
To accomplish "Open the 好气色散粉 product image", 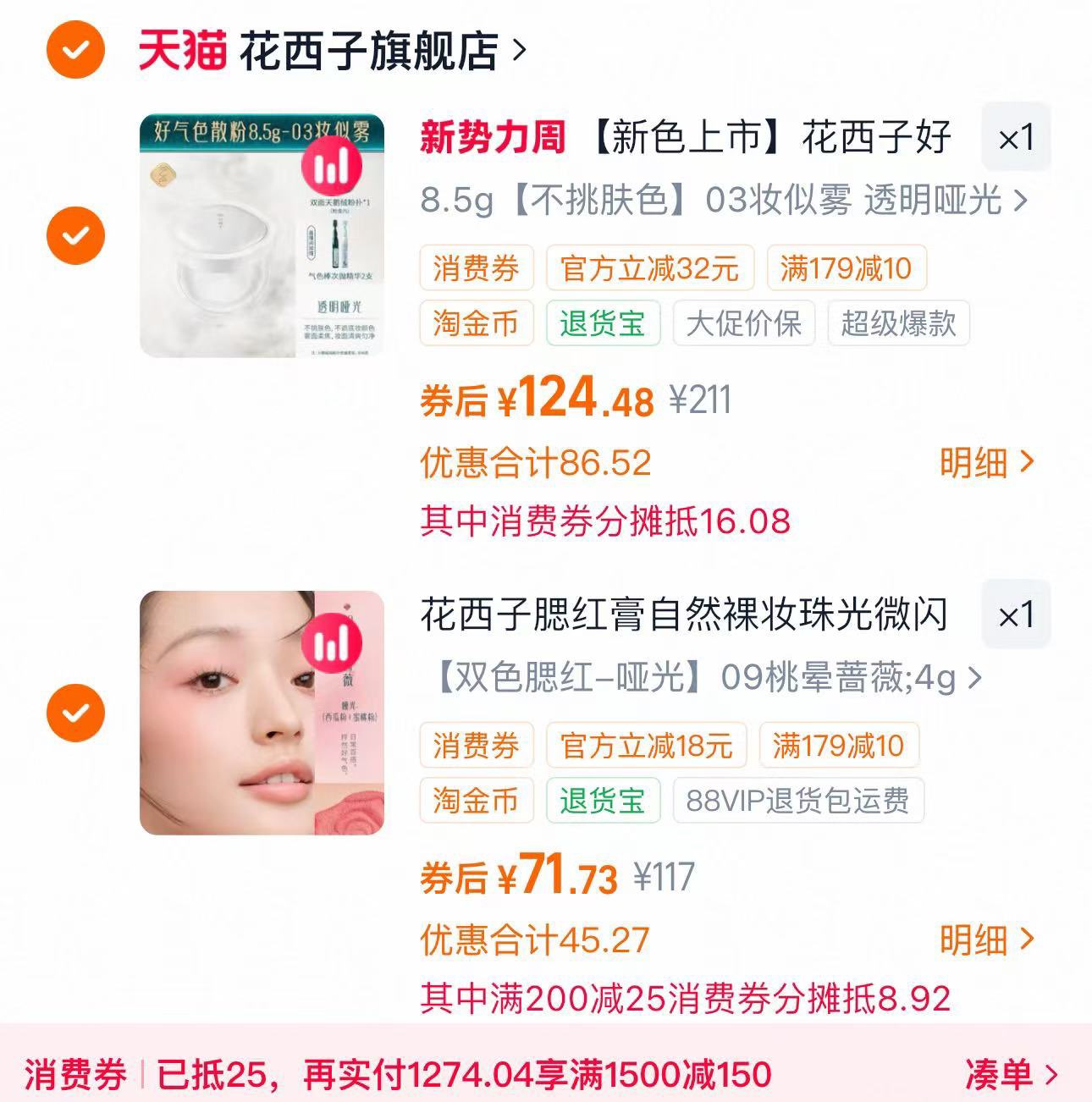I will [x=262, y=235].
